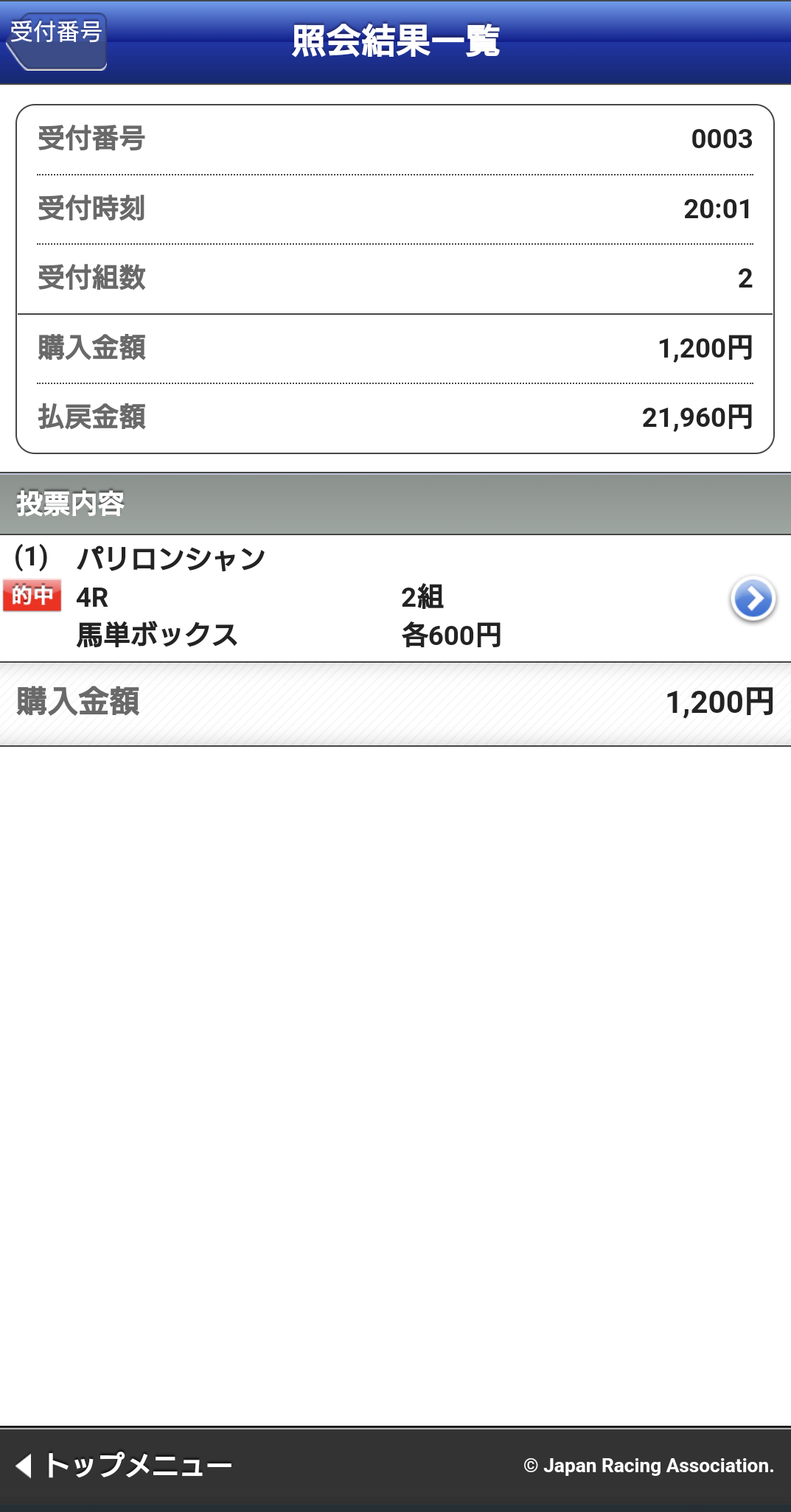Return to トップメニュー
791x1512 pixels.
tap(124, 1465)
